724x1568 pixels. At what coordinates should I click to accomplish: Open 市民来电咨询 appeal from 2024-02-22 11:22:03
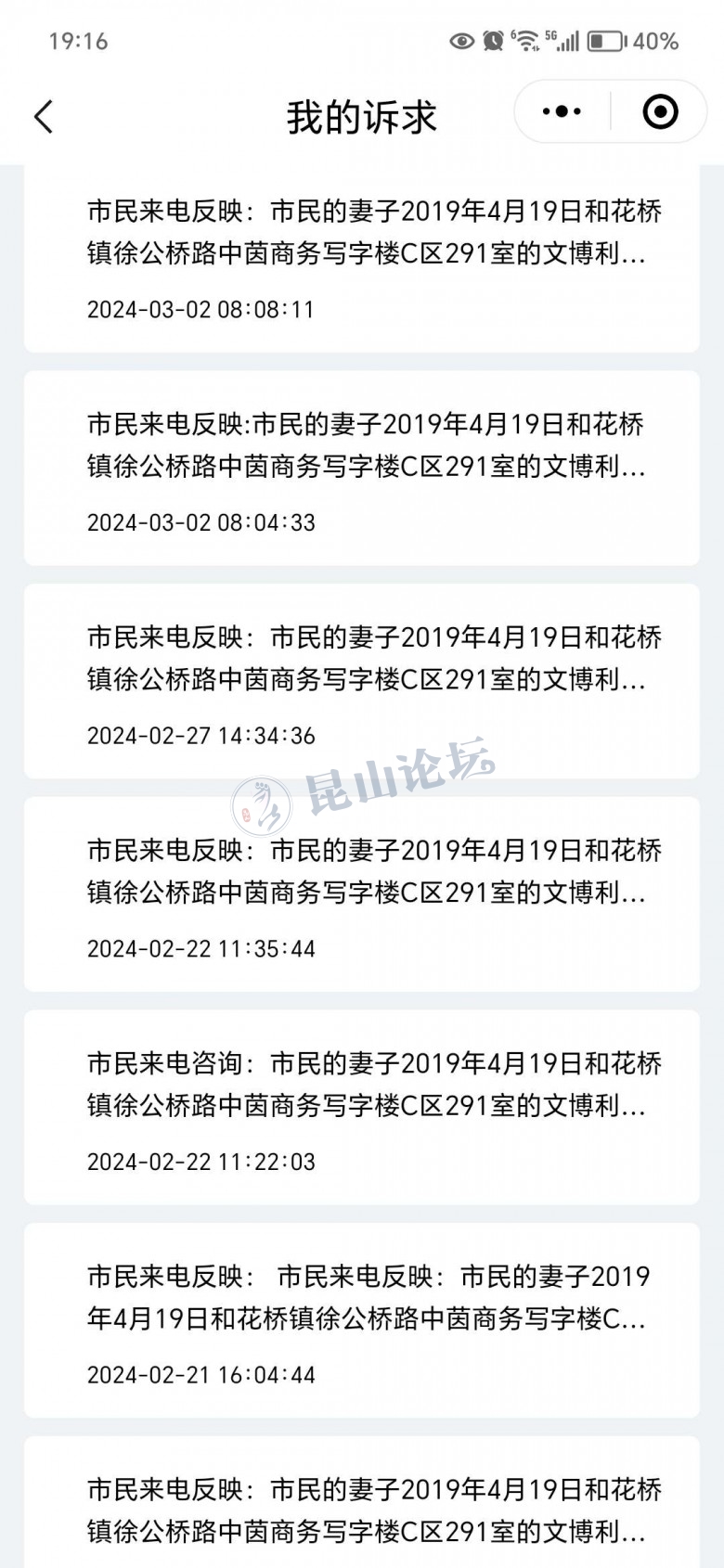pos(362,1108)
